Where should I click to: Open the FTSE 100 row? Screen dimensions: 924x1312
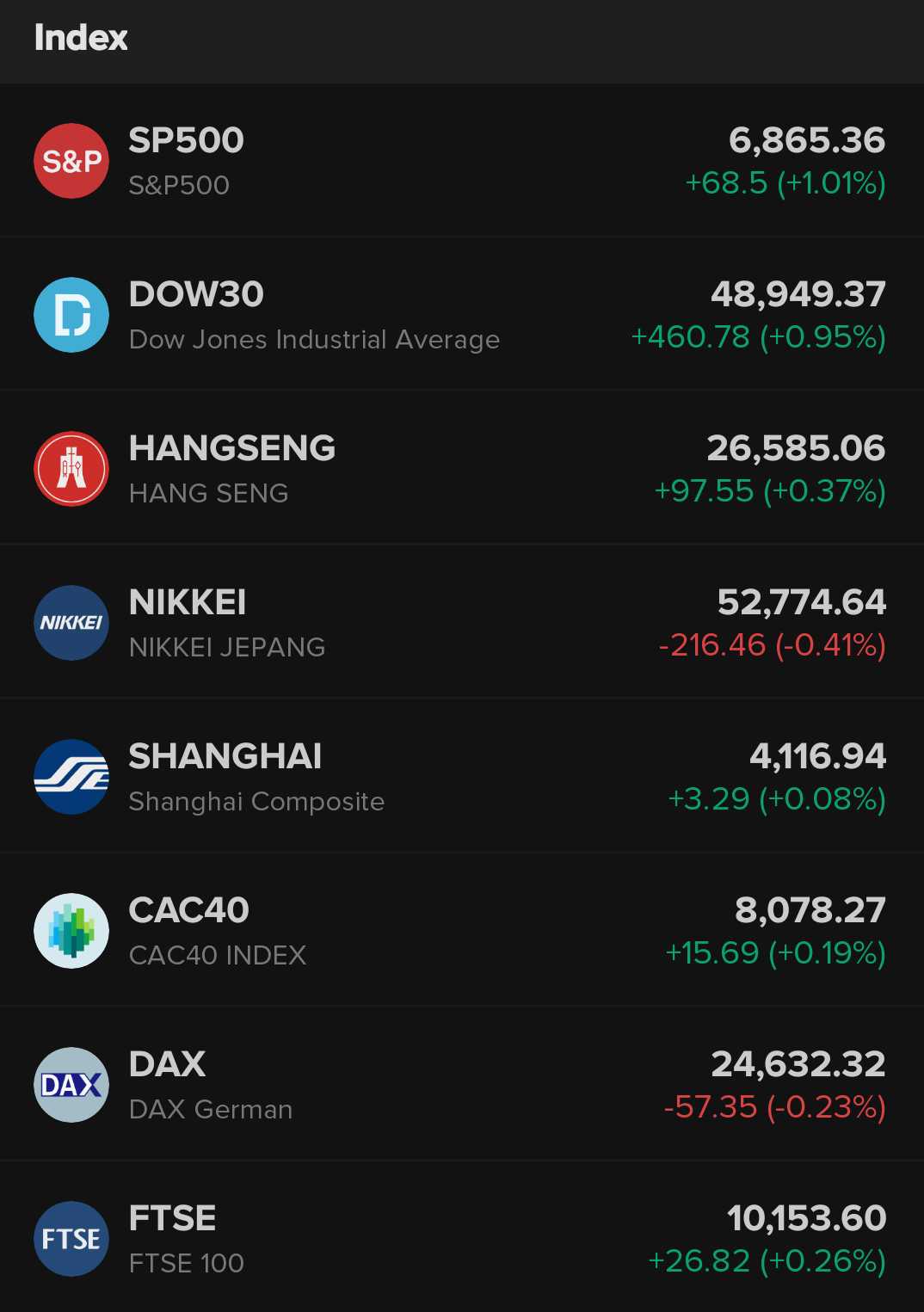tap(461, 1239)
